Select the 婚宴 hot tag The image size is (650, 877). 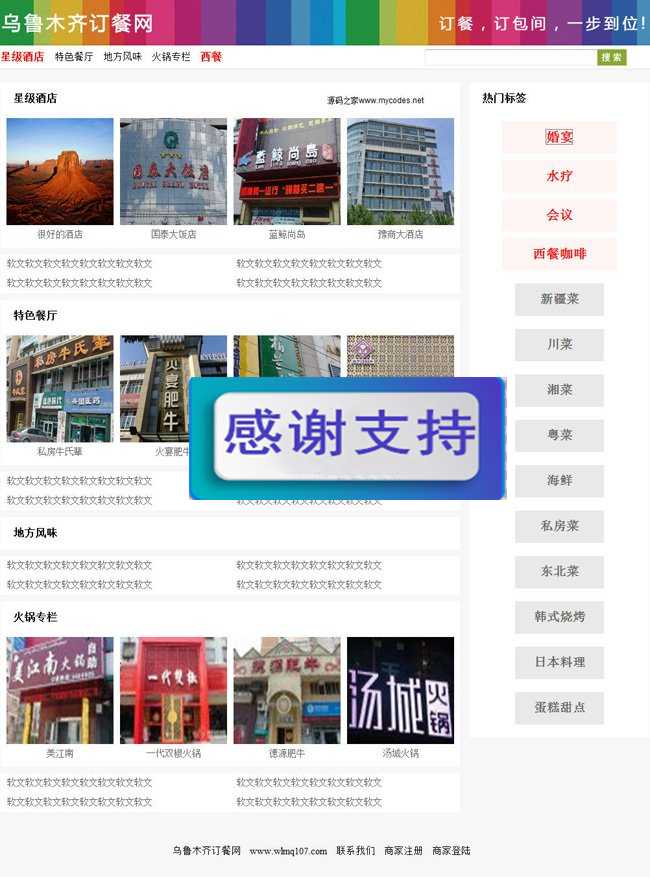559,137
